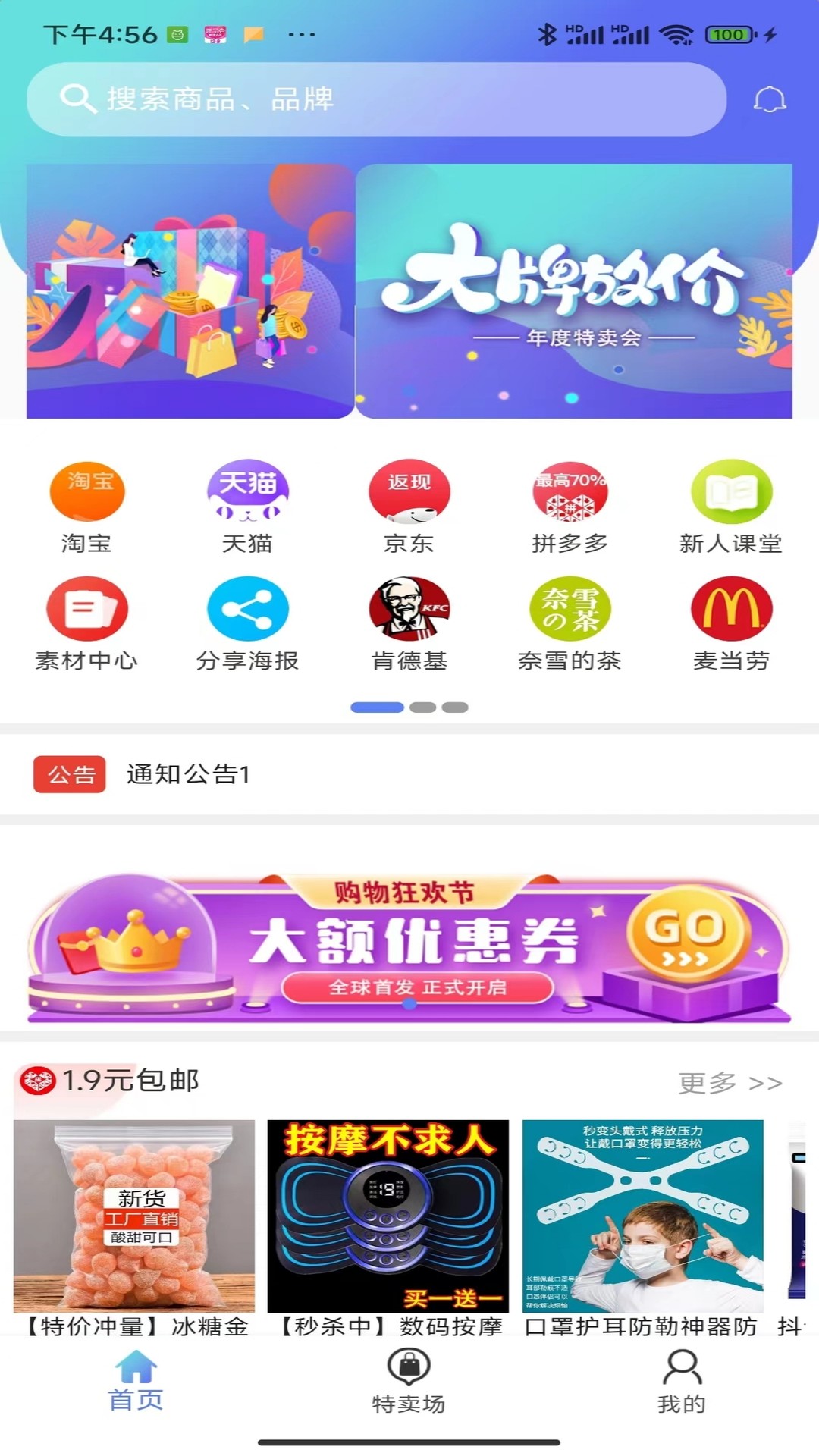The image size is (819, 1456).
Task: Open the 奈雪的茶 shortcut
Action: click(570, 623)
